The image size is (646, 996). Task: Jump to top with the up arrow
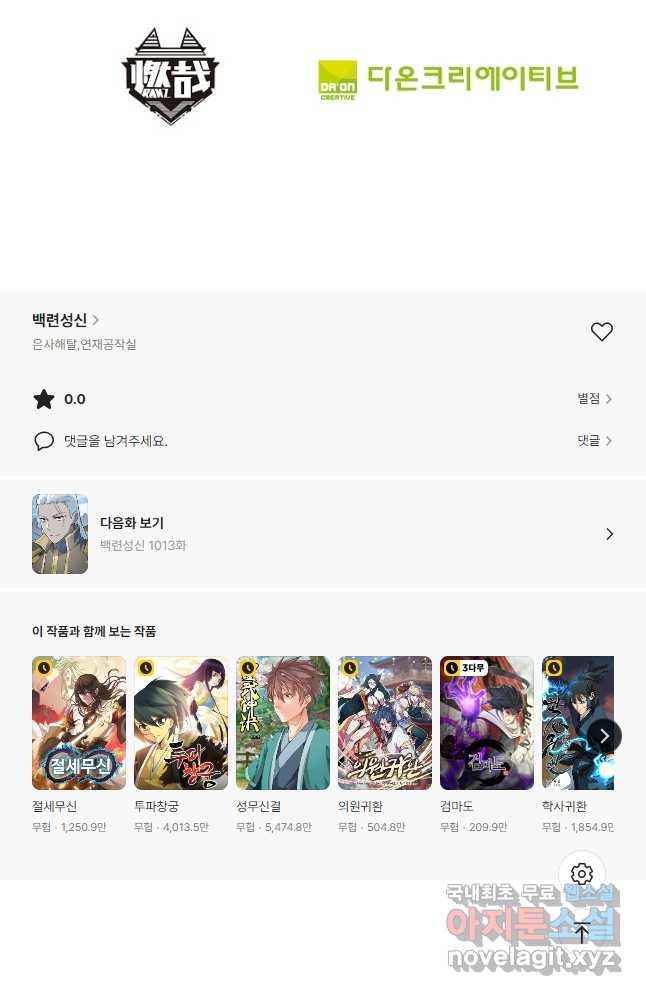pos(582,932)
